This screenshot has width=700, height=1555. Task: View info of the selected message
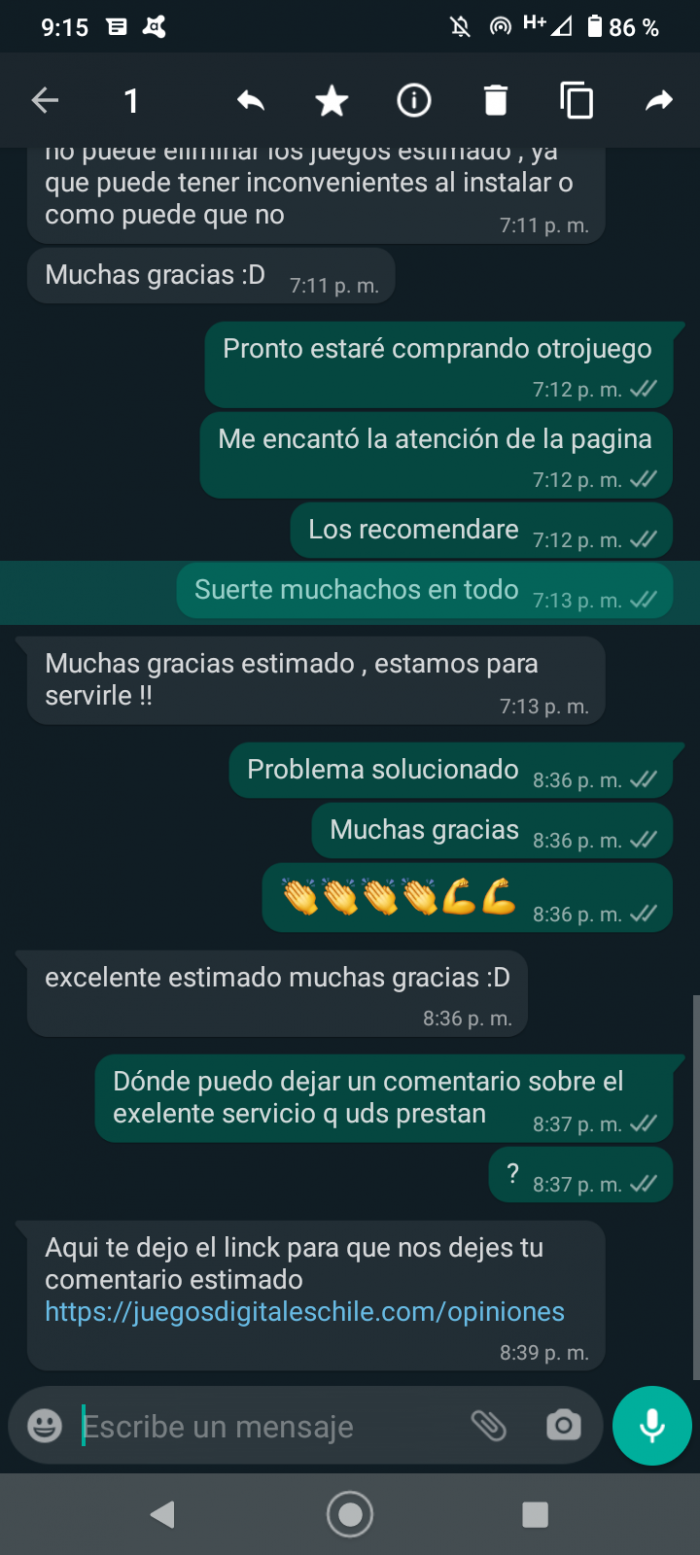point(414,100)
